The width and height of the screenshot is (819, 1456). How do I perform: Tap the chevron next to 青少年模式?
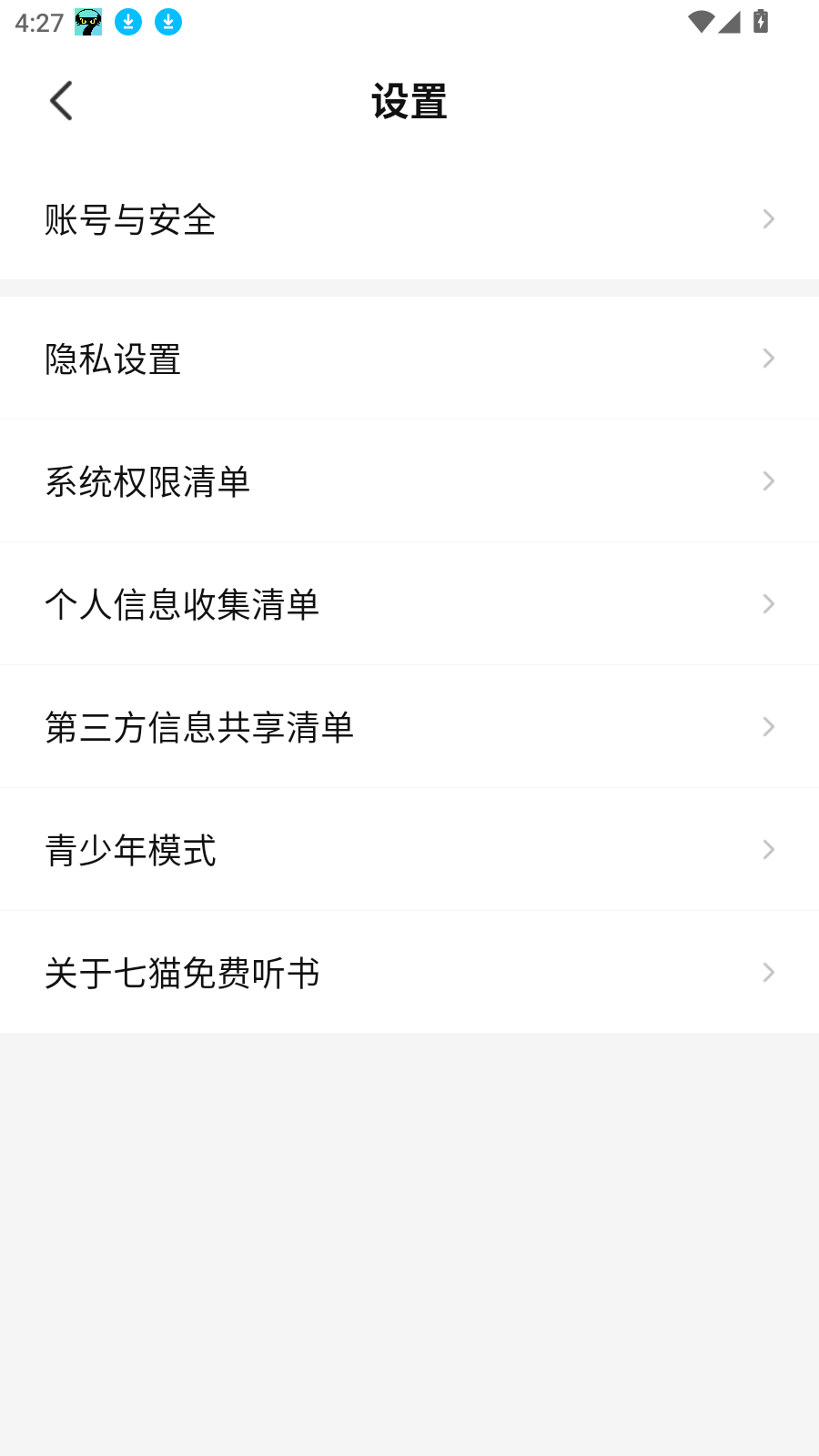tap(769, 850)
